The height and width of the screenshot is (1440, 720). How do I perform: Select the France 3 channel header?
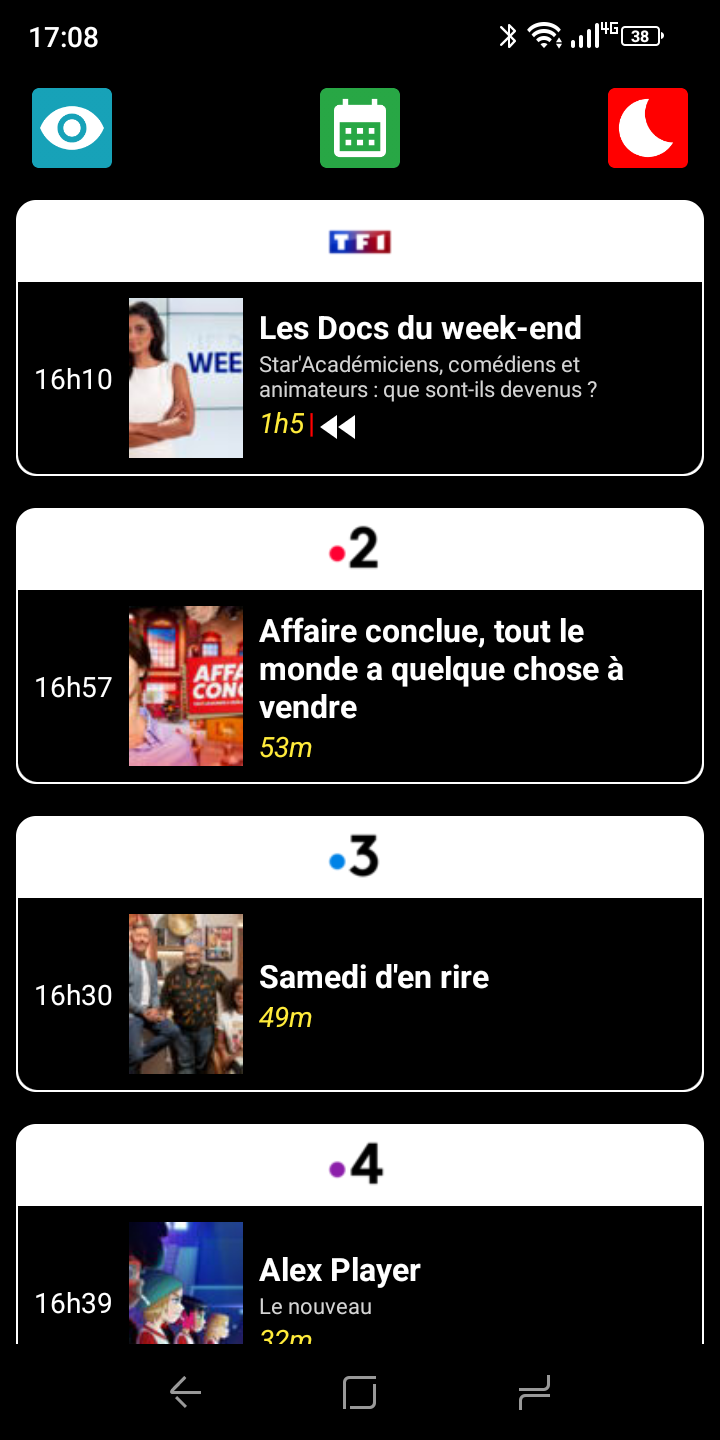click(360, 858)
